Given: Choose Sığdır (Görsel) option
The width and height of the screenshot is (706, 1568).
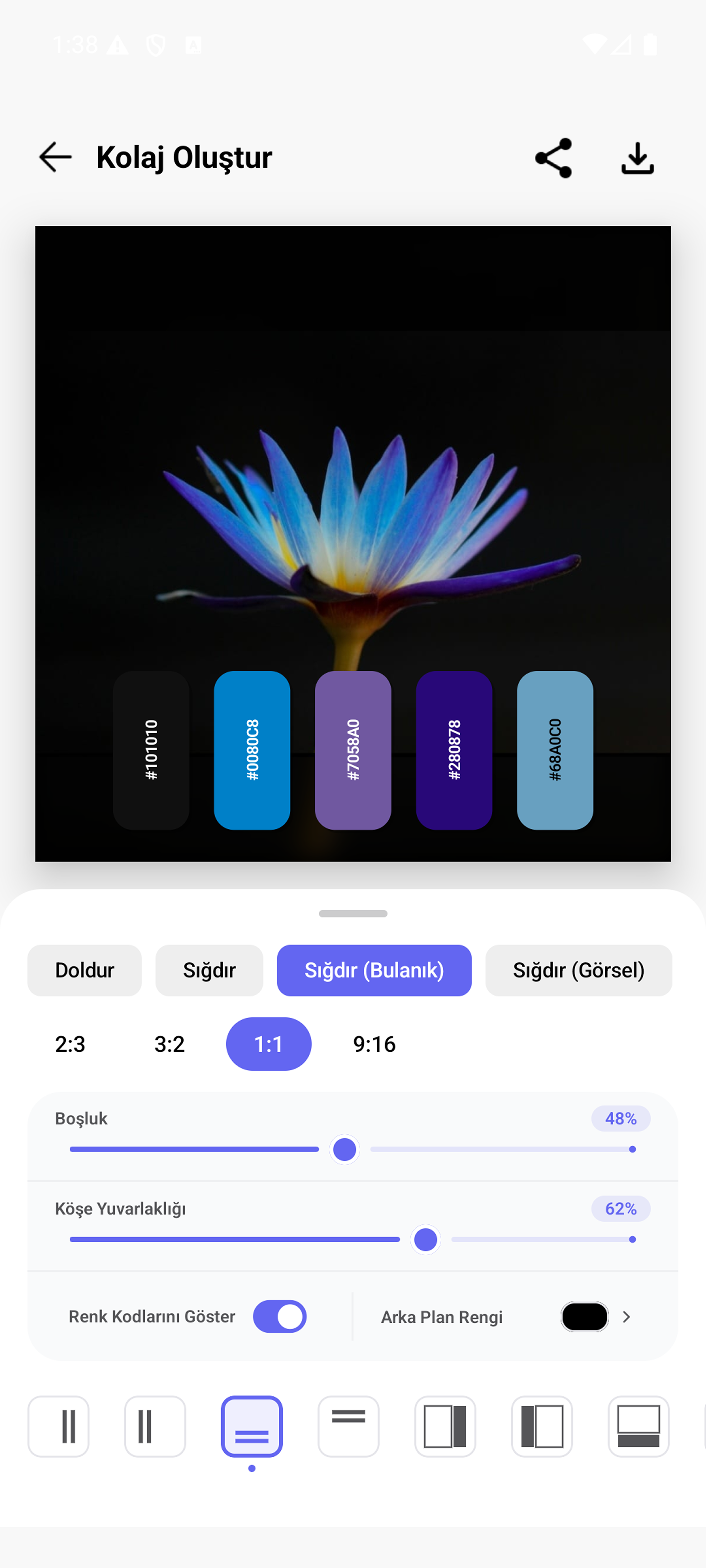Looking at the screenshot, I should (578, 970).
